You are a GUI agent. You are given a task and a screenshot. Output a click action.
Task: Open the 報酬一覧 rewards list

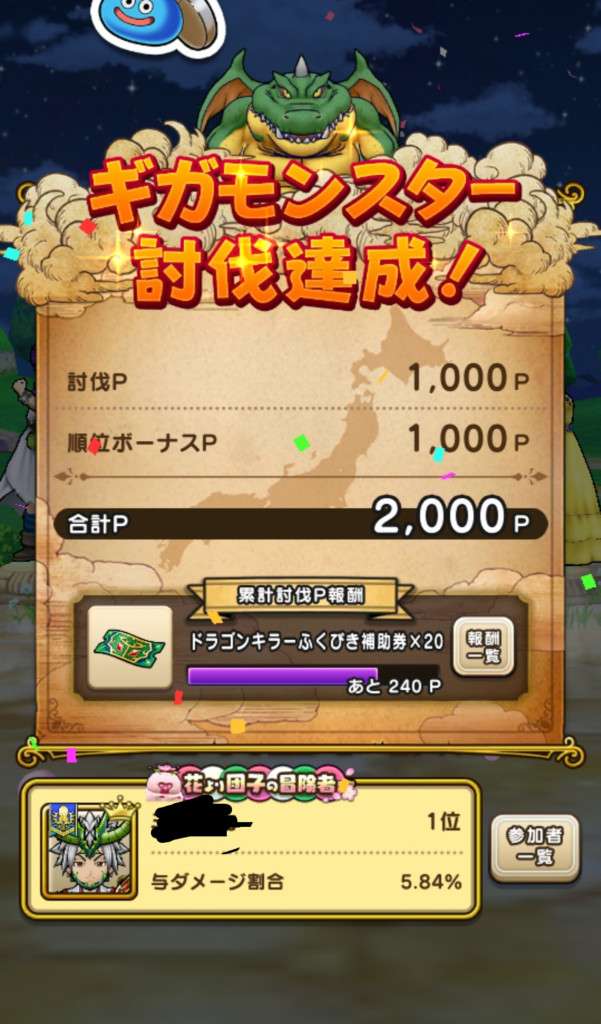pos(484,646)
